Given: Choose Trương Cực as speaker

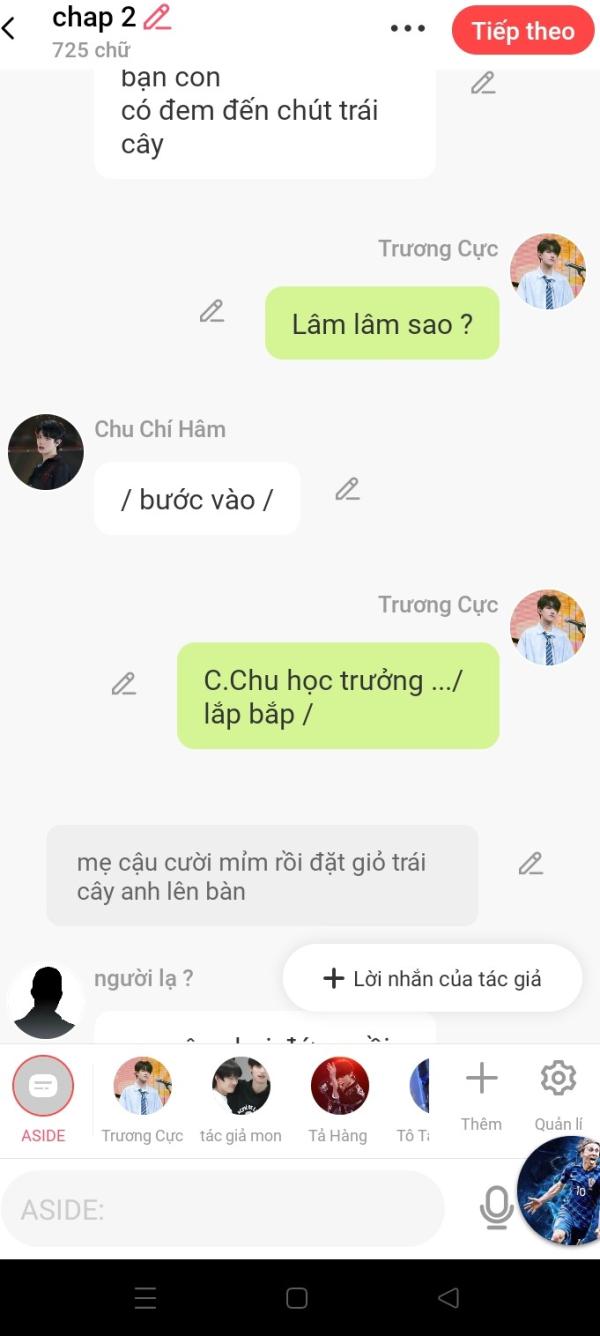Looking at the screenshot, I should 142,1099.
